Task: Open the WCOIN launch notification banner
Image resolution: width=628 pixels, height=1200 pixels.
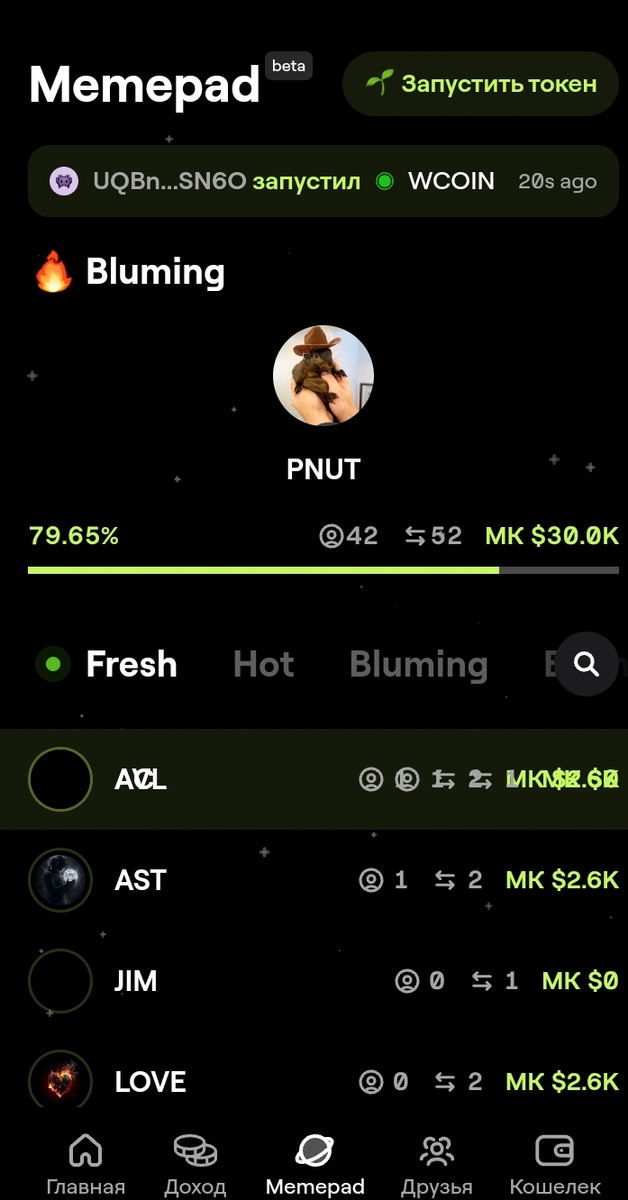Action: tap(323, 182)
